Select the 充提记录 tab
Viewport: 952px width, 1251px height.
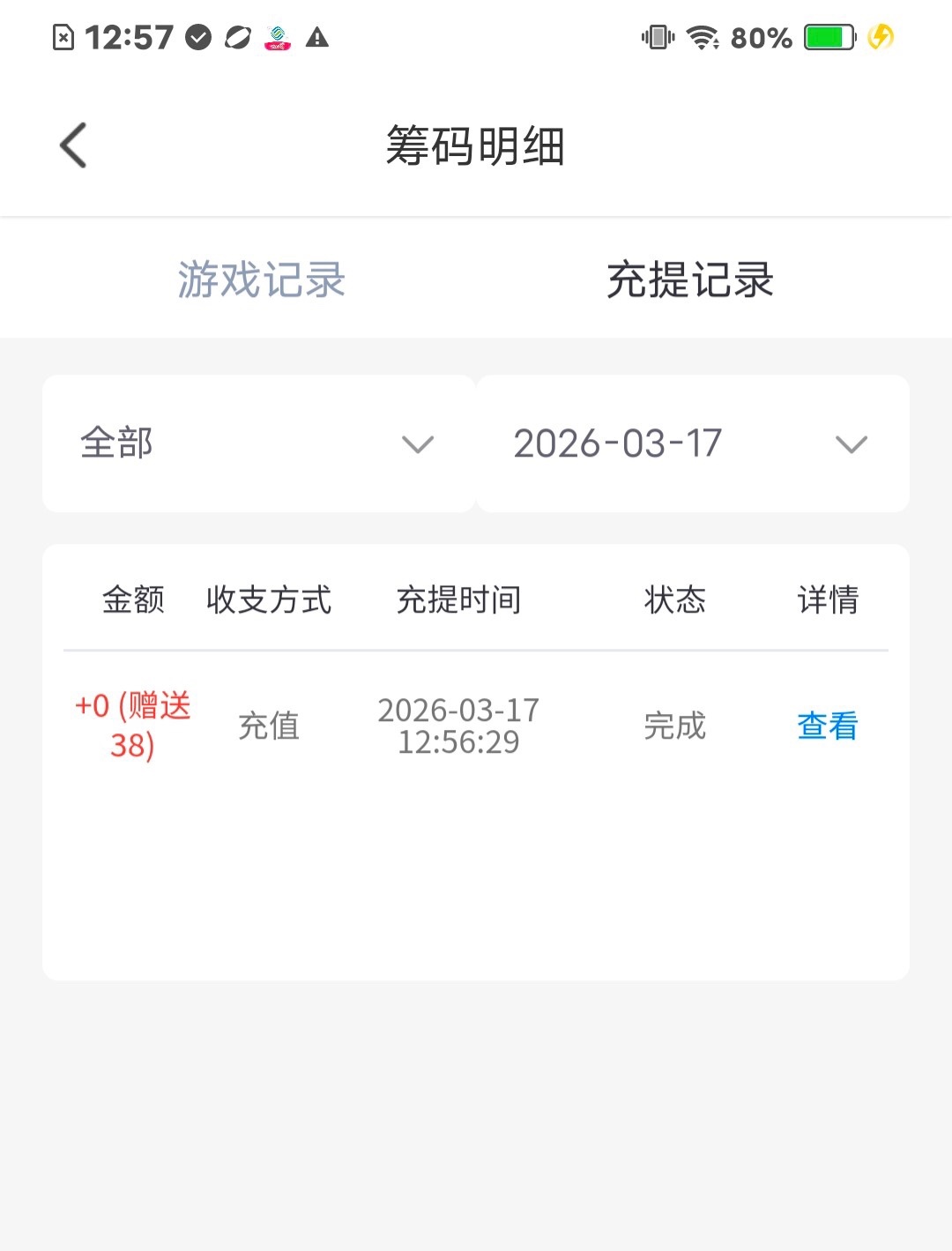coord(689,279)
